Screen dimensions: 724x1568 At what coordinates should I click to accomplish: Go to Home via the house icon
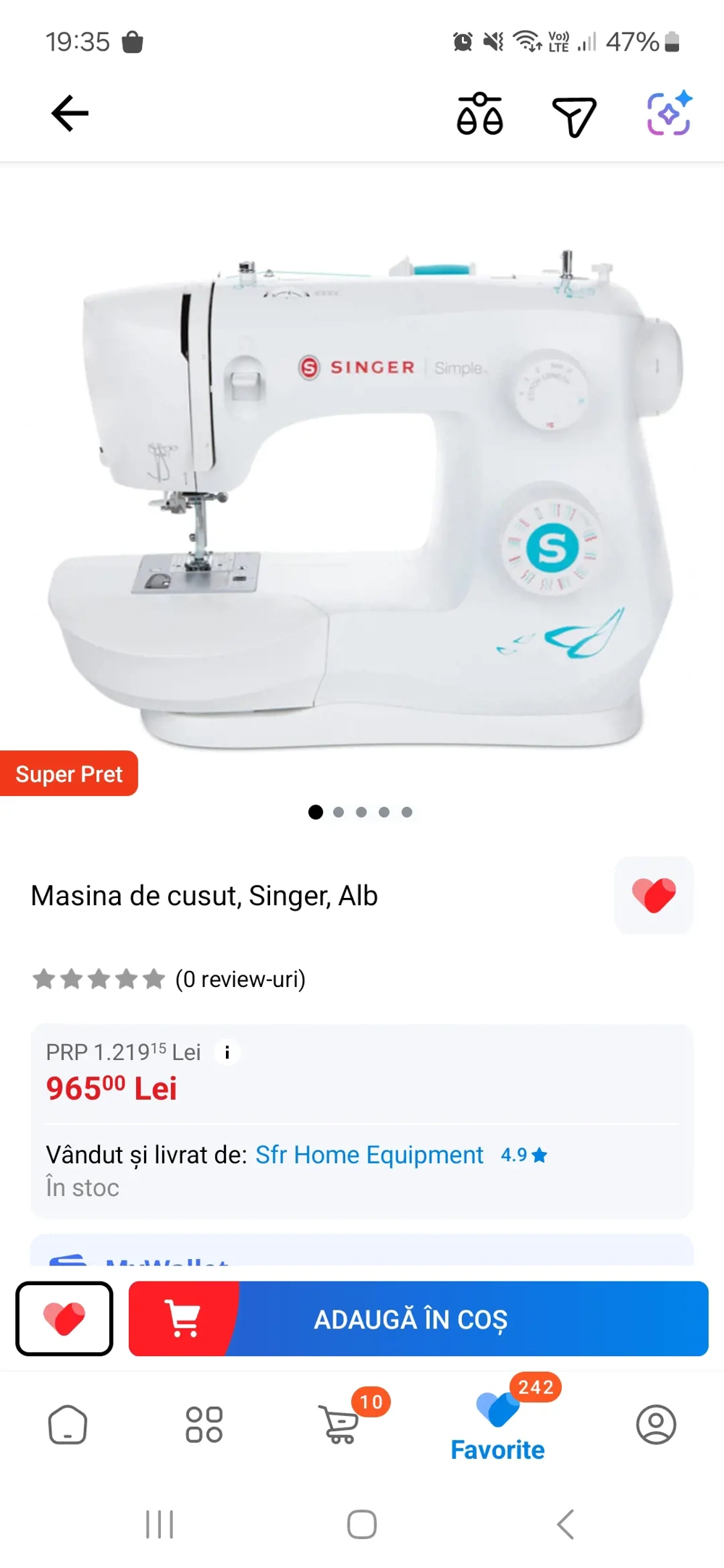[67, 1426]
